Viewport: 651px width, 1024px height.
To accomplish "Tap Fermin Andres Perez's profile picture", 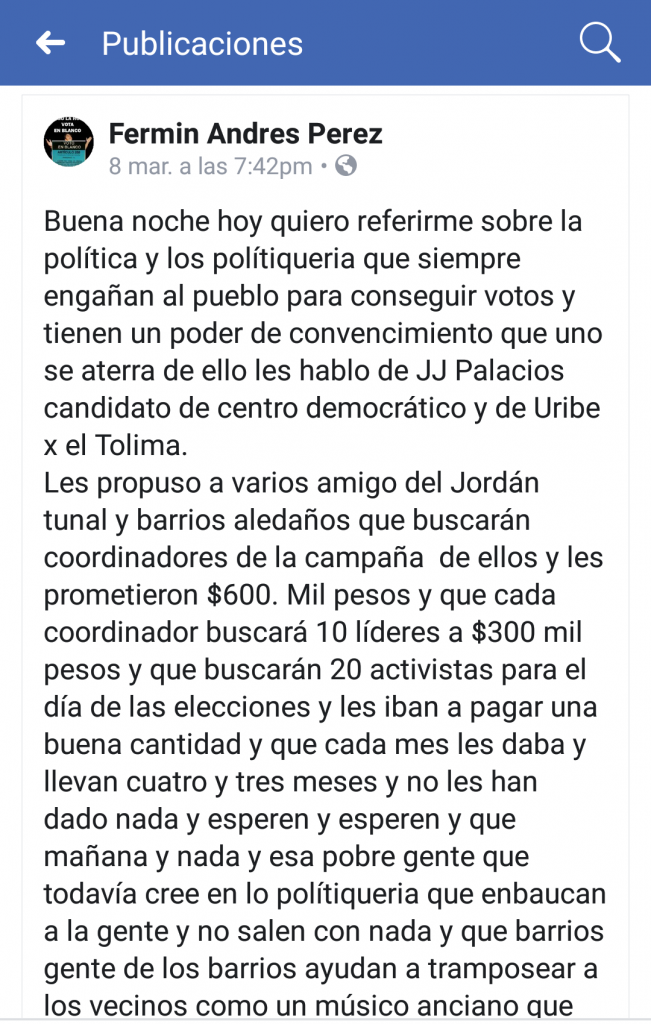I will pyautogui.click(x=69, y=142).
